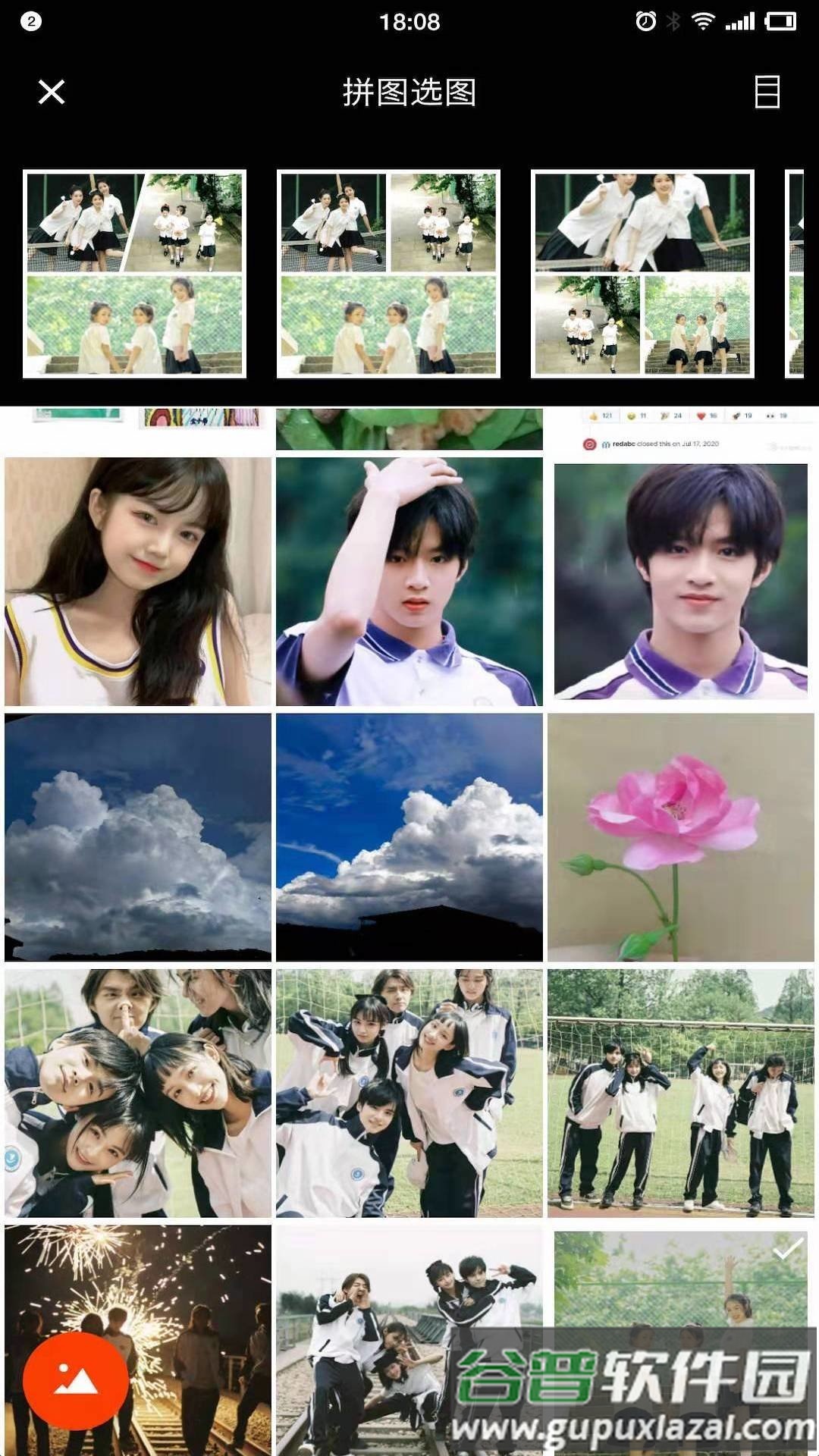Close the collage picker screen
Image resolution: width=819 pixels, height=1456 pixels.
[52, 92]
